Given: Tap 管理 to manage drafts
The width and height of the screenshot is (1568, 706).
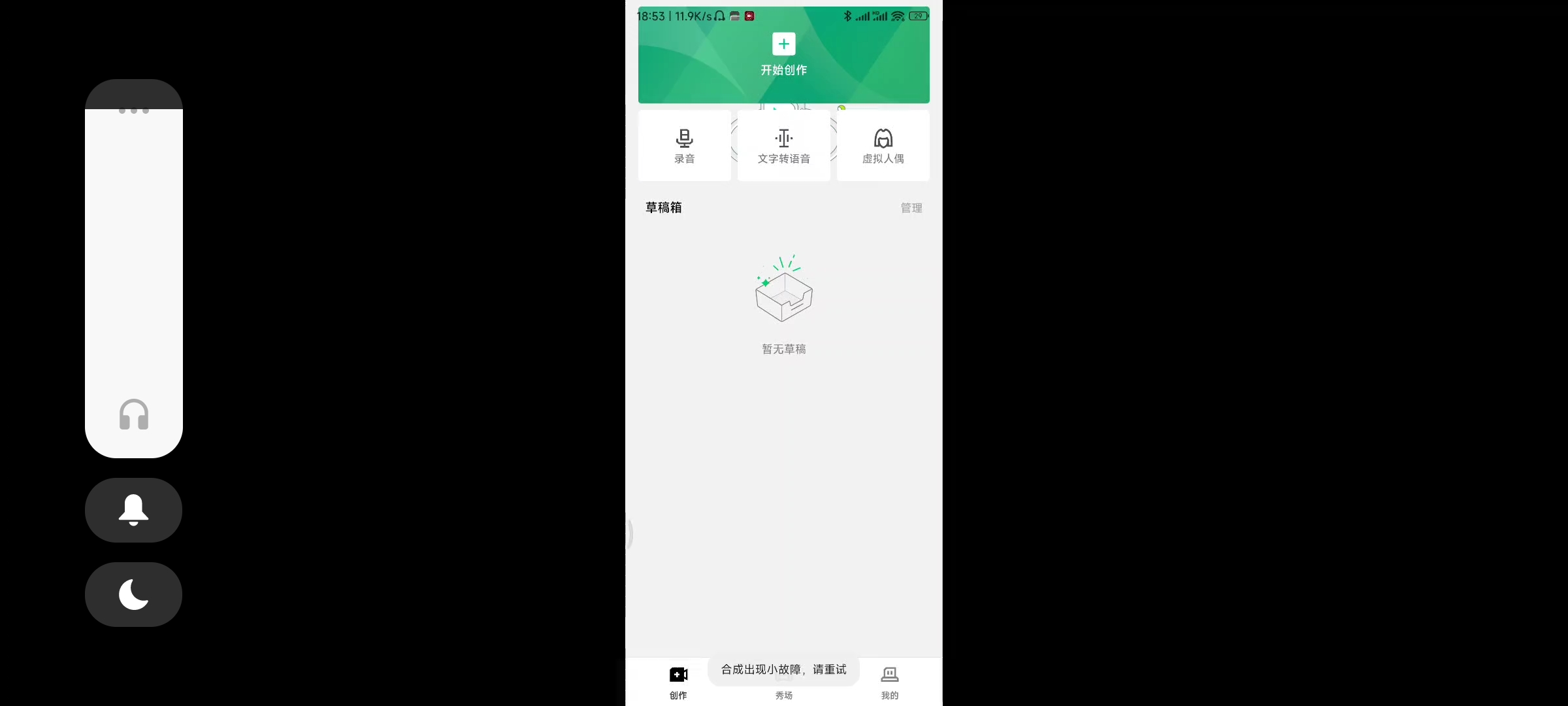Looking at the screenshot, I should click(911, 208).
